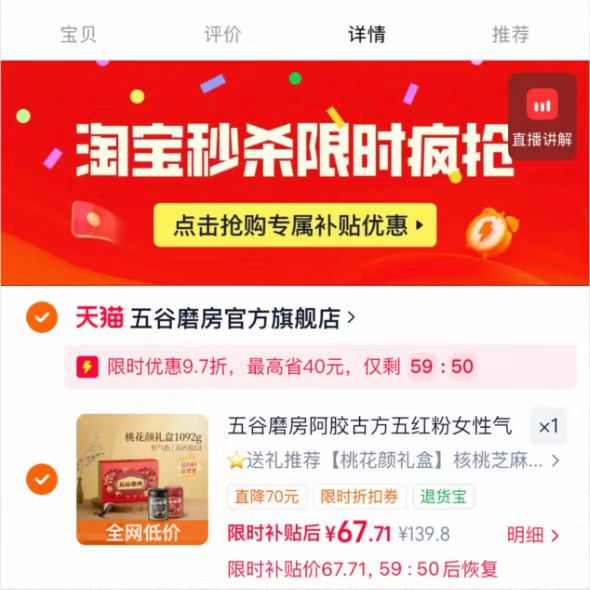
Task: Open the 桃花颜礼盒 product thumbnail
Action: 142,479
